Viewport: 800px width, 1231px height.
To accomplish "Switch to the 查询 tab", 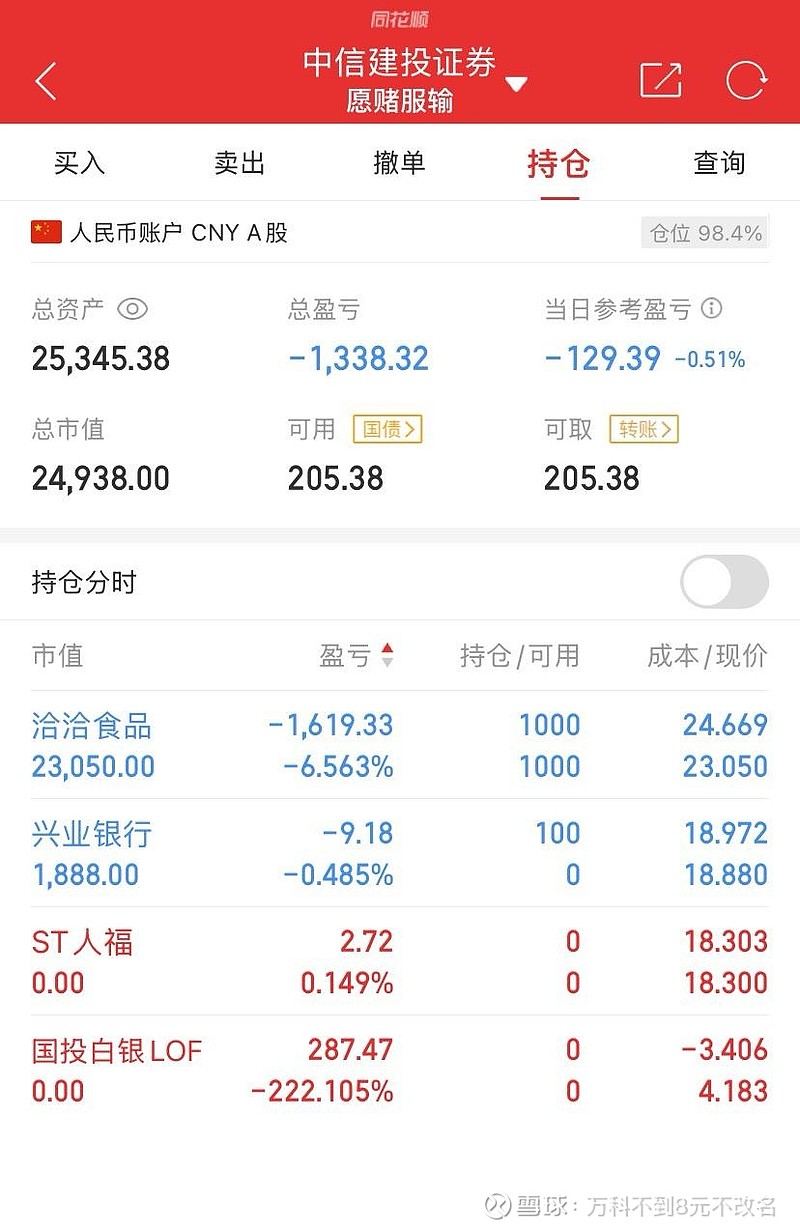I will coord(719,163).
